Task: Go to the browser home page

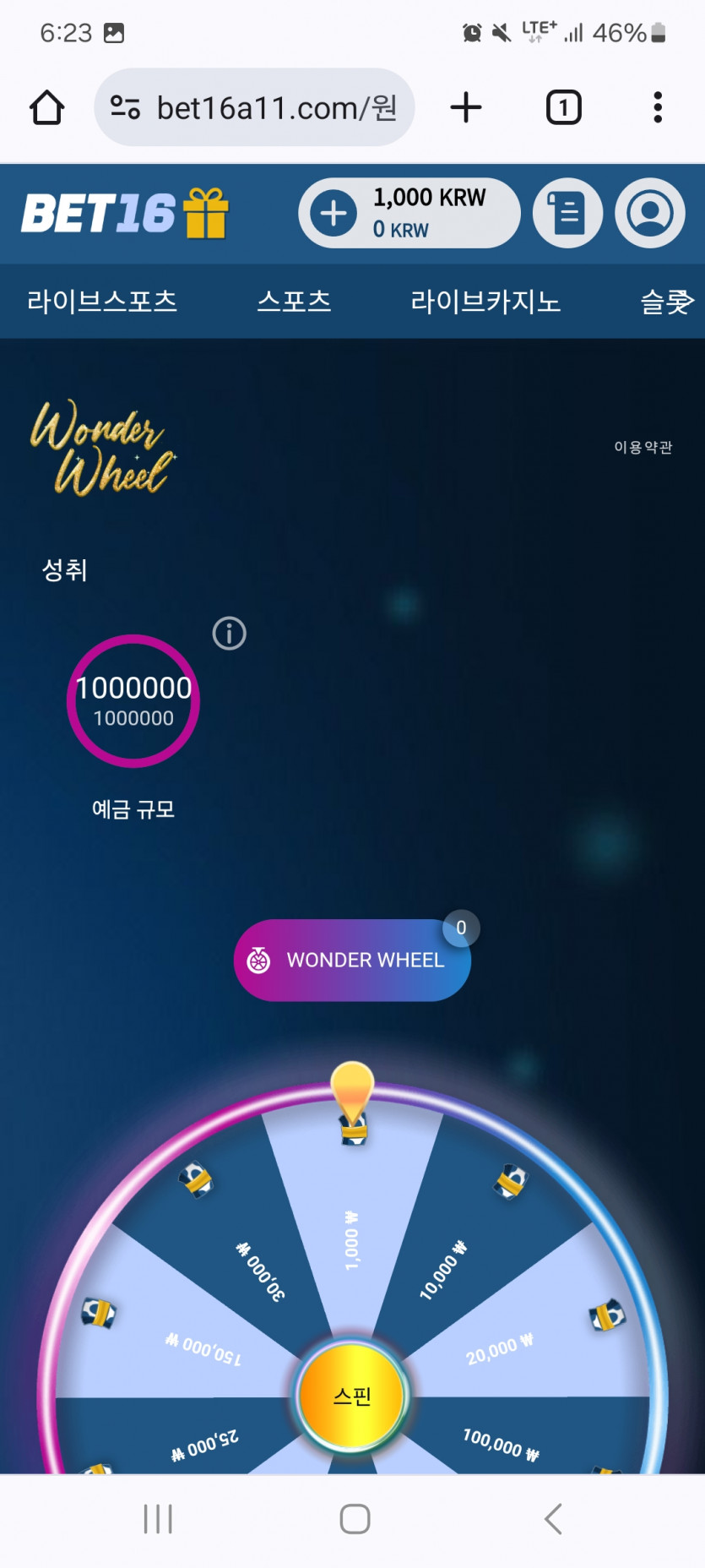Action: click(x=47, y=108)
